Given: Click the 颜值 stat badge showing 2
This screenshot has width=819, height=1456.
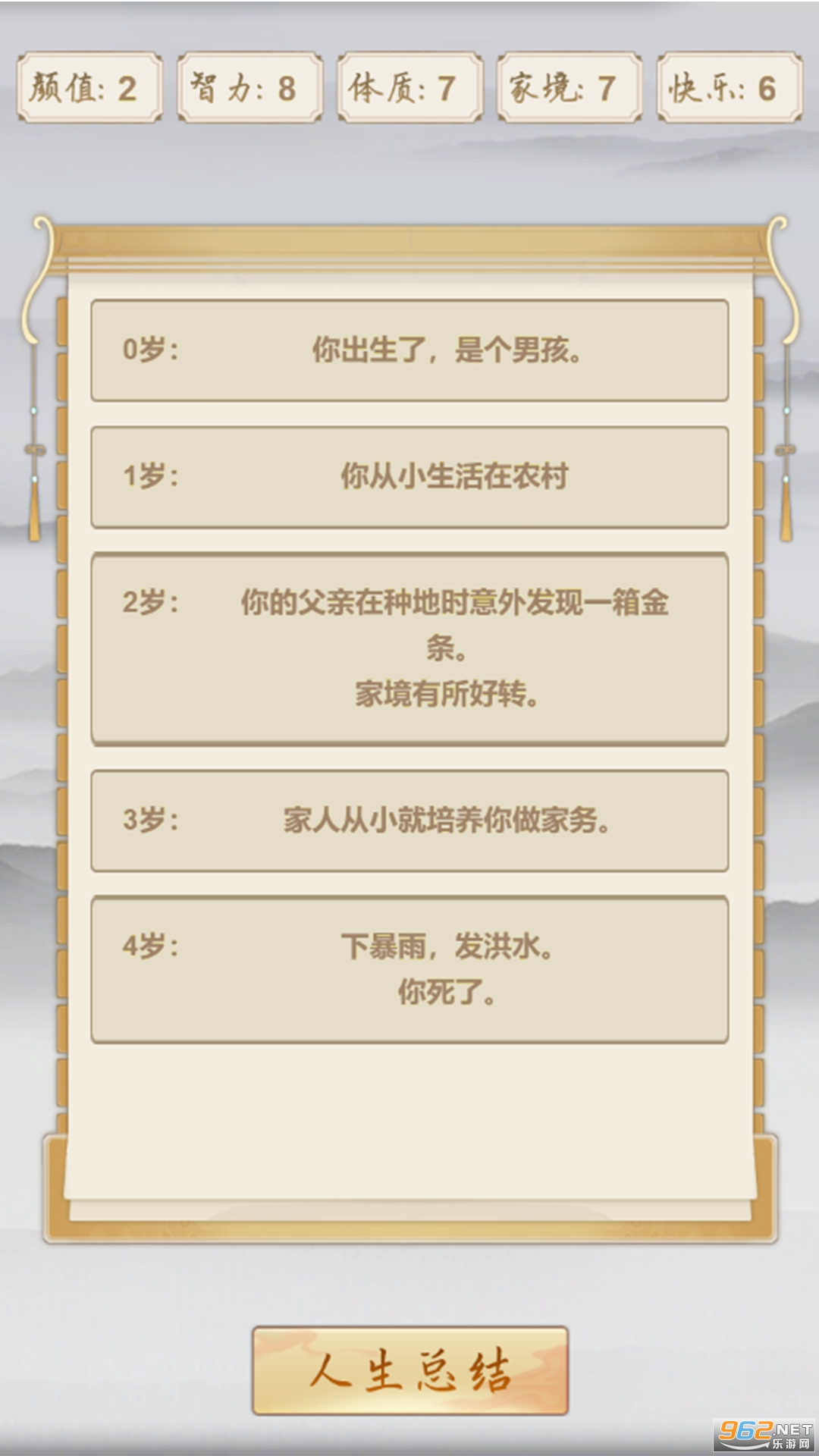Looking at the screenshot, I should pos(91,89).
